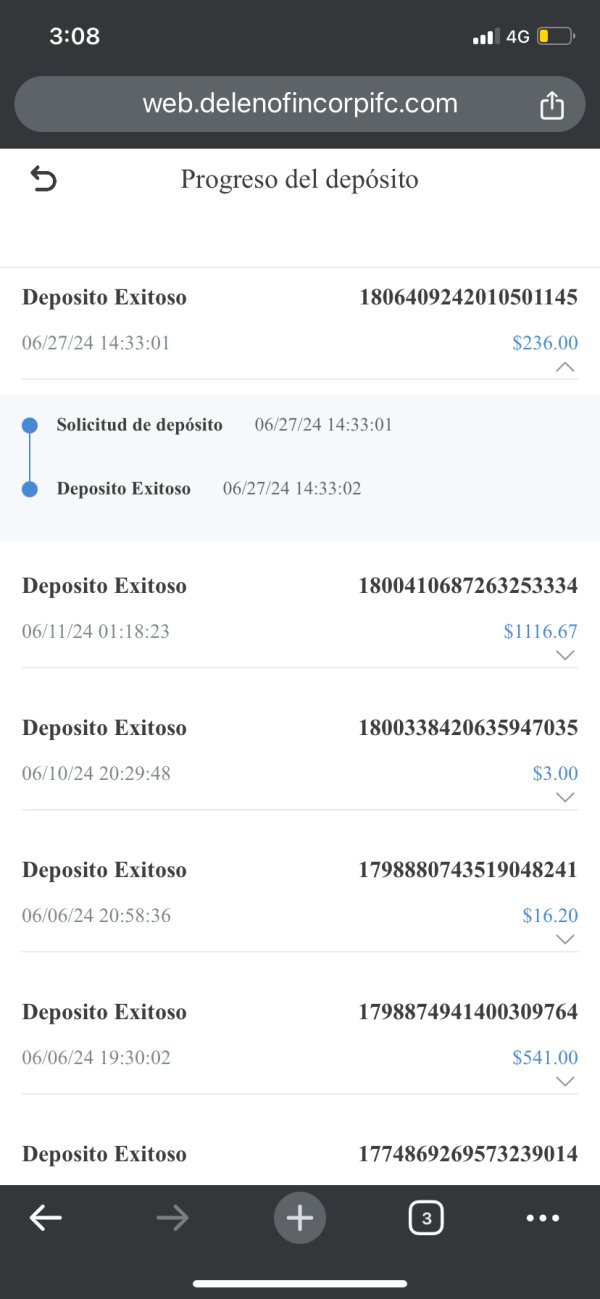The width and height of the screenshot is (600, 1299).
Task: Expand the $16.20 deposit details
Action: tap(565, 939)
